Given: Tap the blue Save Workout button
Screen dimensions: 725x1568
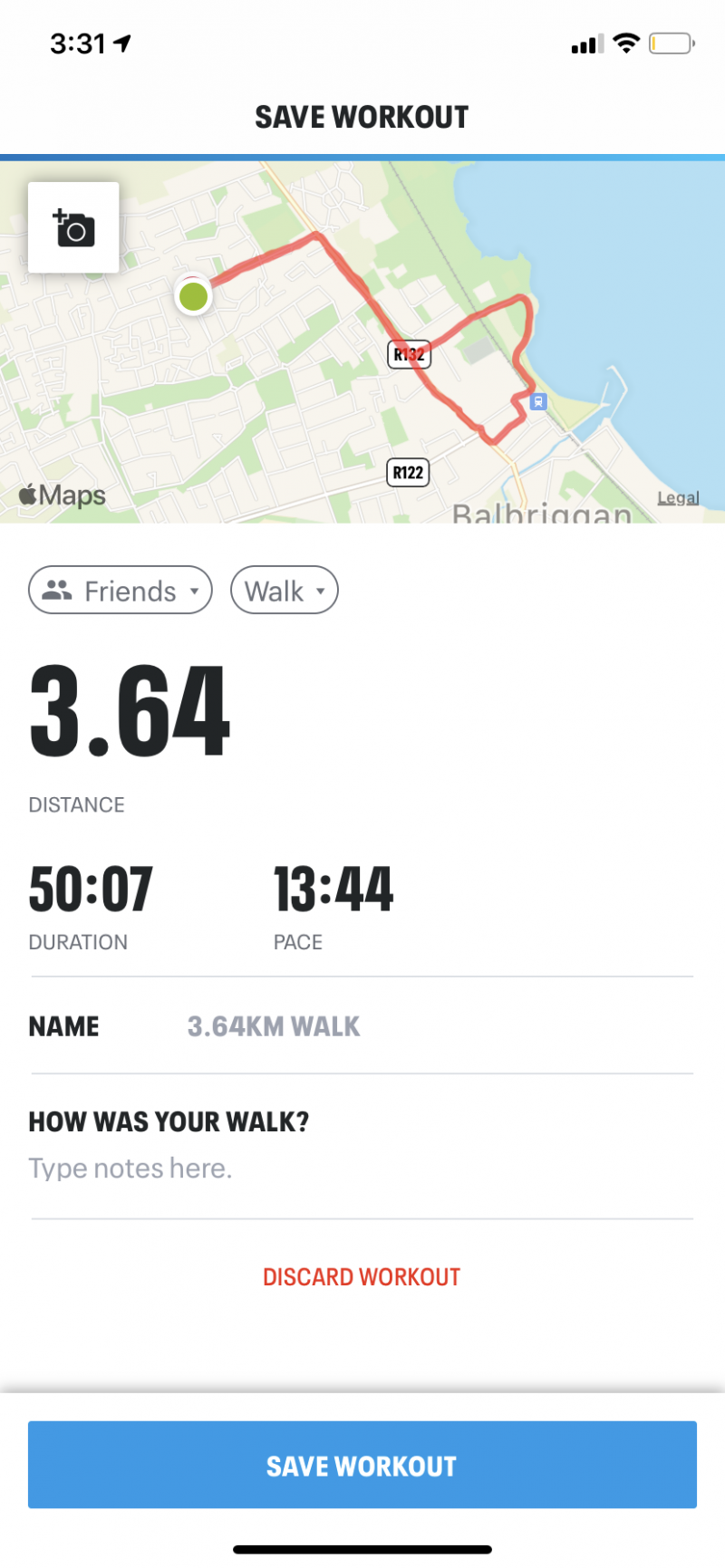Looking at the screenshot, I should coord(362,1465).
